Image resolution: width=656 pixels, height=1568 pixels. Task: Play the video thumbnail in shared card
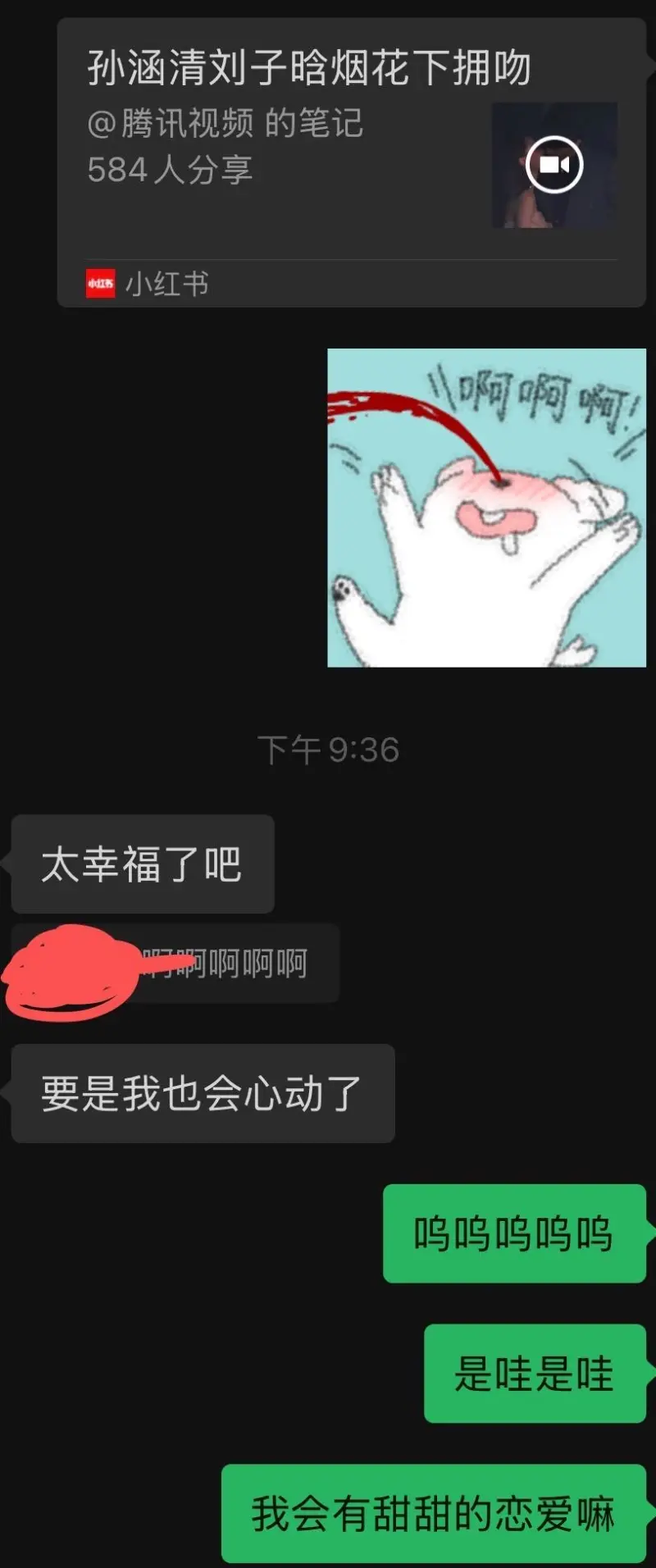coord(554,165)
